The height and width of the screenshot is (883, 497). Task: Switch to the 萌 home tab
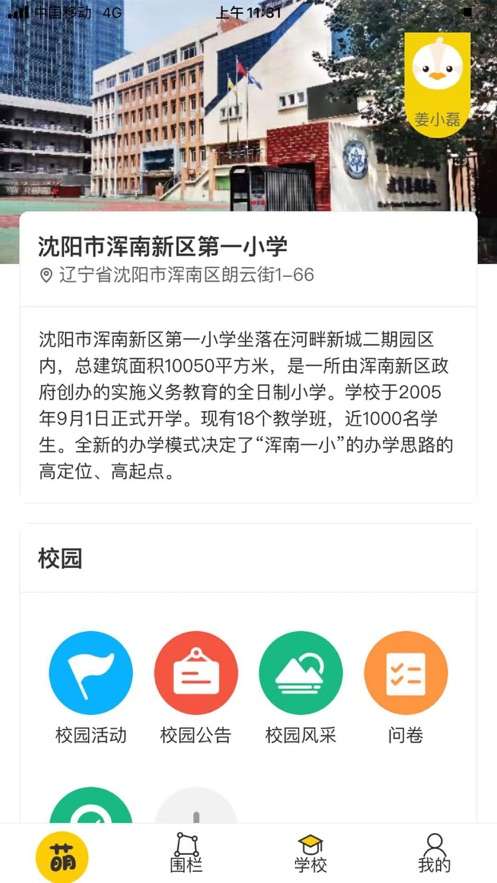[x=62, y=857]
